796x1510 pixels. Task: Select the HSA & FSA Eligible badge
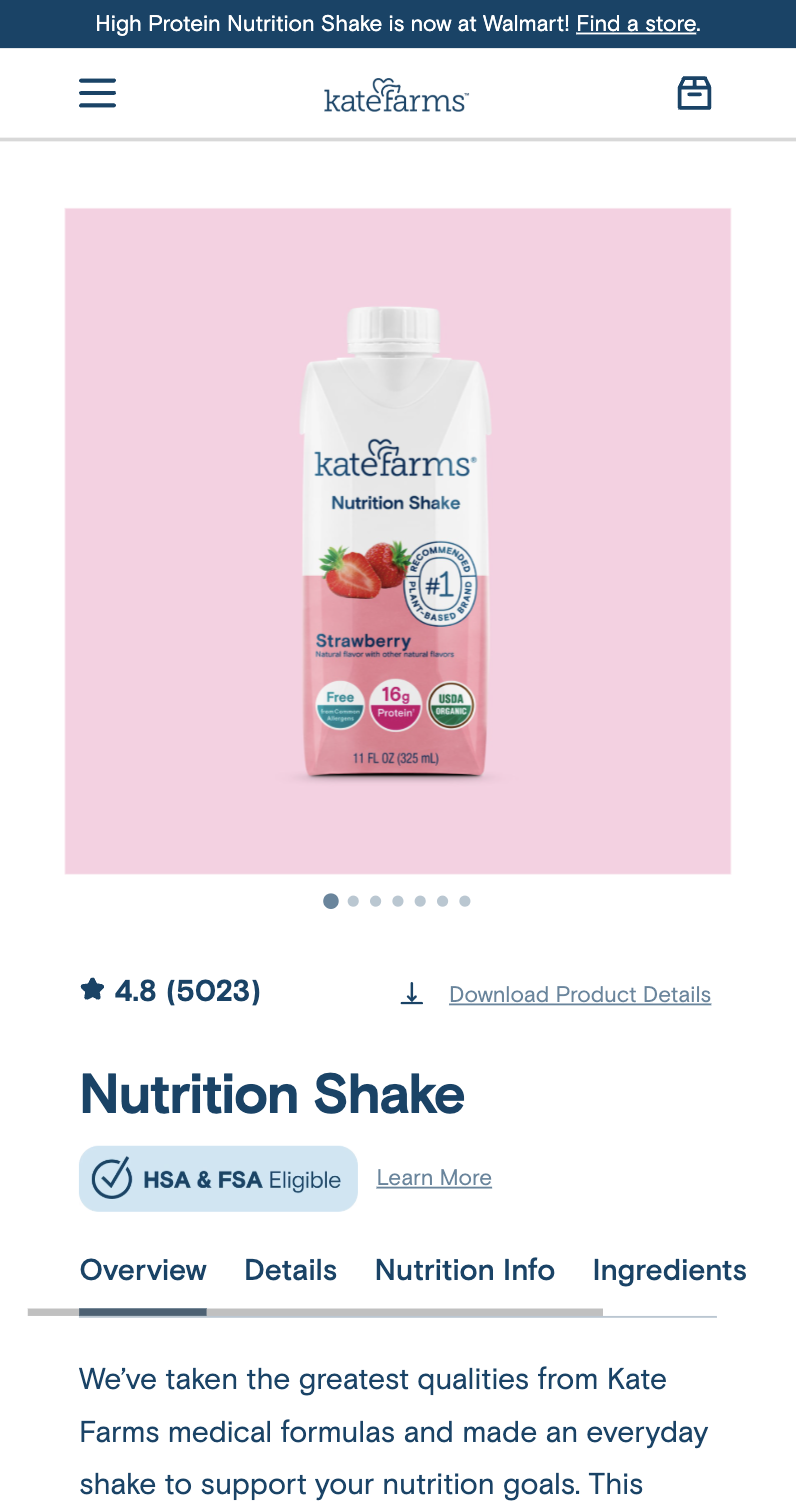click(x=218, y=1179)
